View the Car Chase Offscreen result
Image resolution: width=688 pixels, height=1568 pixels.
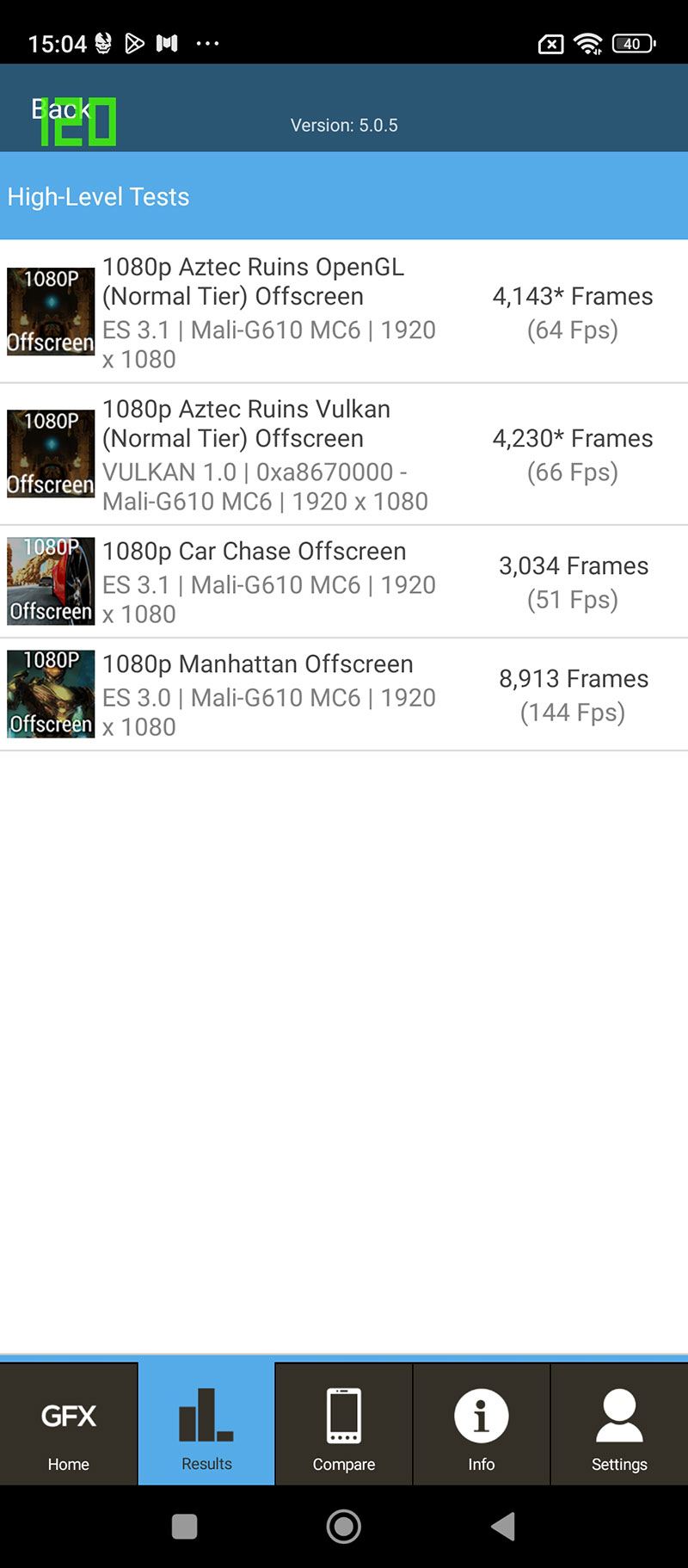click(344, 582)
